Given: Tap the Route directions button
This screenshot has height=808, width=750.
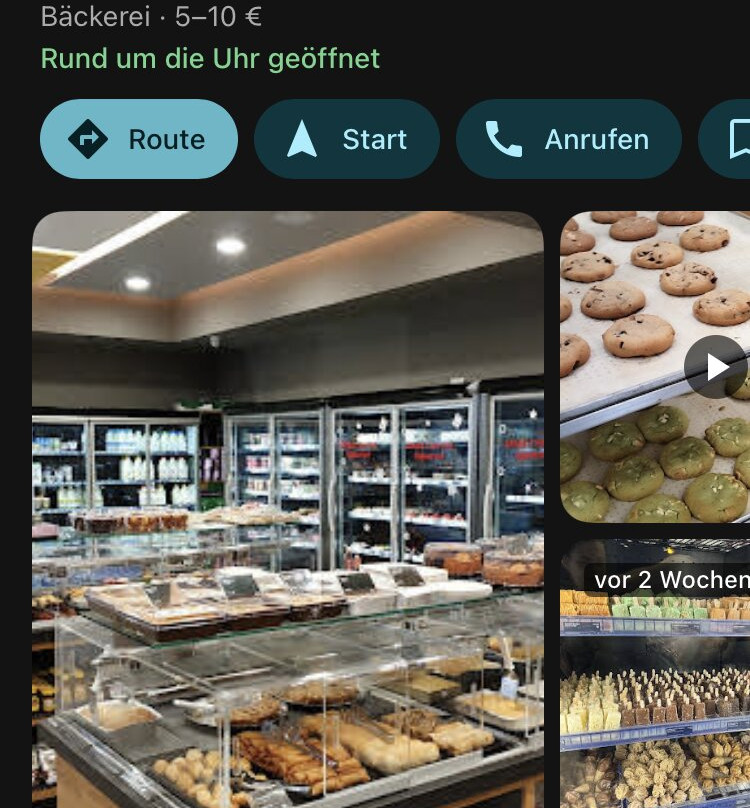Looking at the screenshot, I should [x=139, y=139].
